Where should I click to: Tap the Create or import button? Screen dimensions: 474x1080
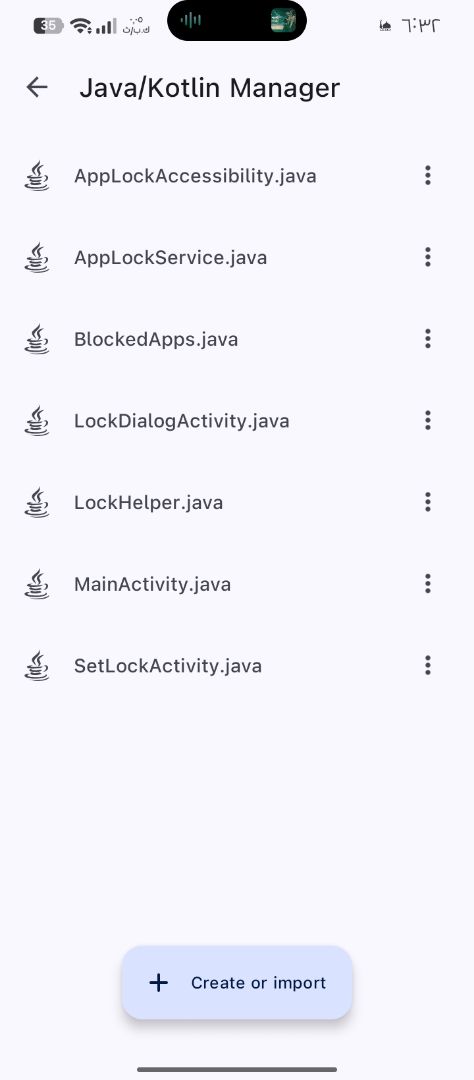tap(237, 982)
